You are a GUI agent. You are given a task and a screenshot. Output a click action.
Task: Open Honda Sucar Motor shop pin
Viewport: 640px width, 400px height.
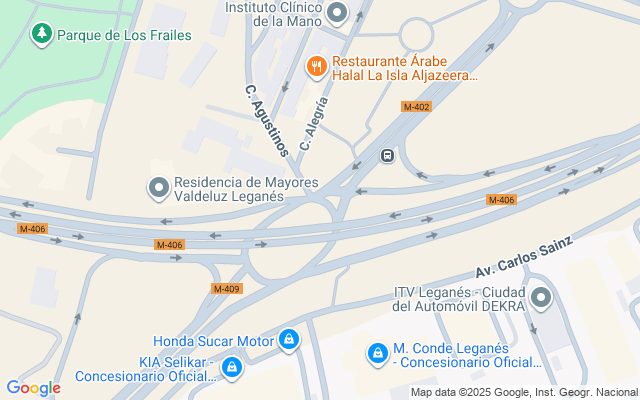[289, 340]
